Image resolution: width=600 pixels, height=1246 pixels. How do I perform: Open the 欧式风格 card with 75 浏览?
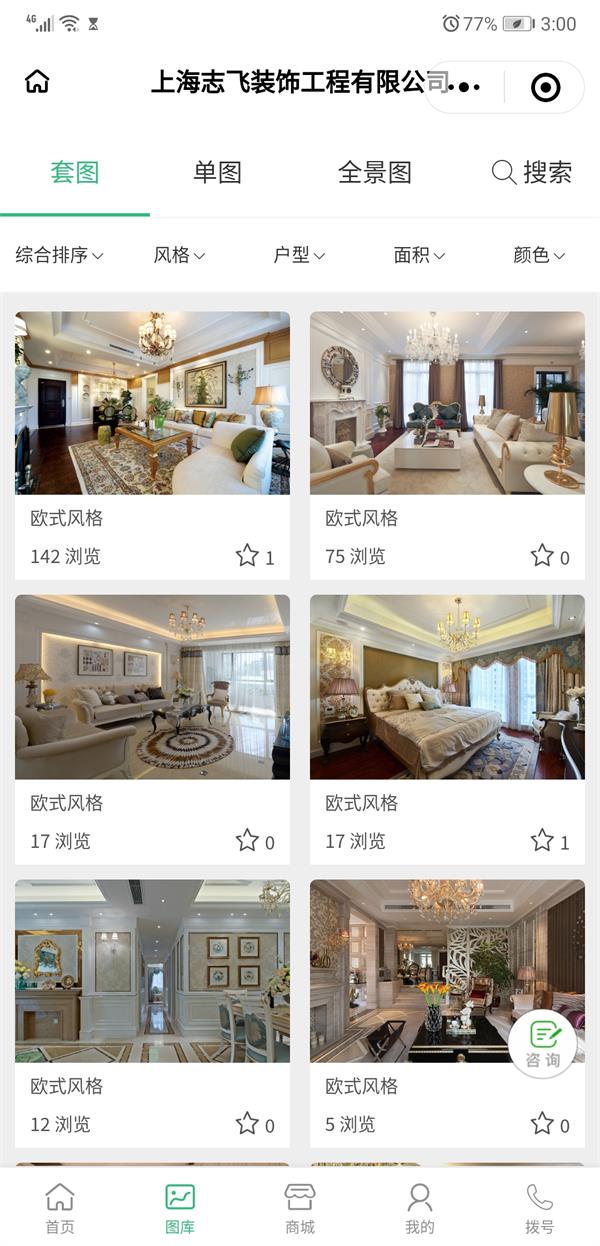click(x=447, y=403)
